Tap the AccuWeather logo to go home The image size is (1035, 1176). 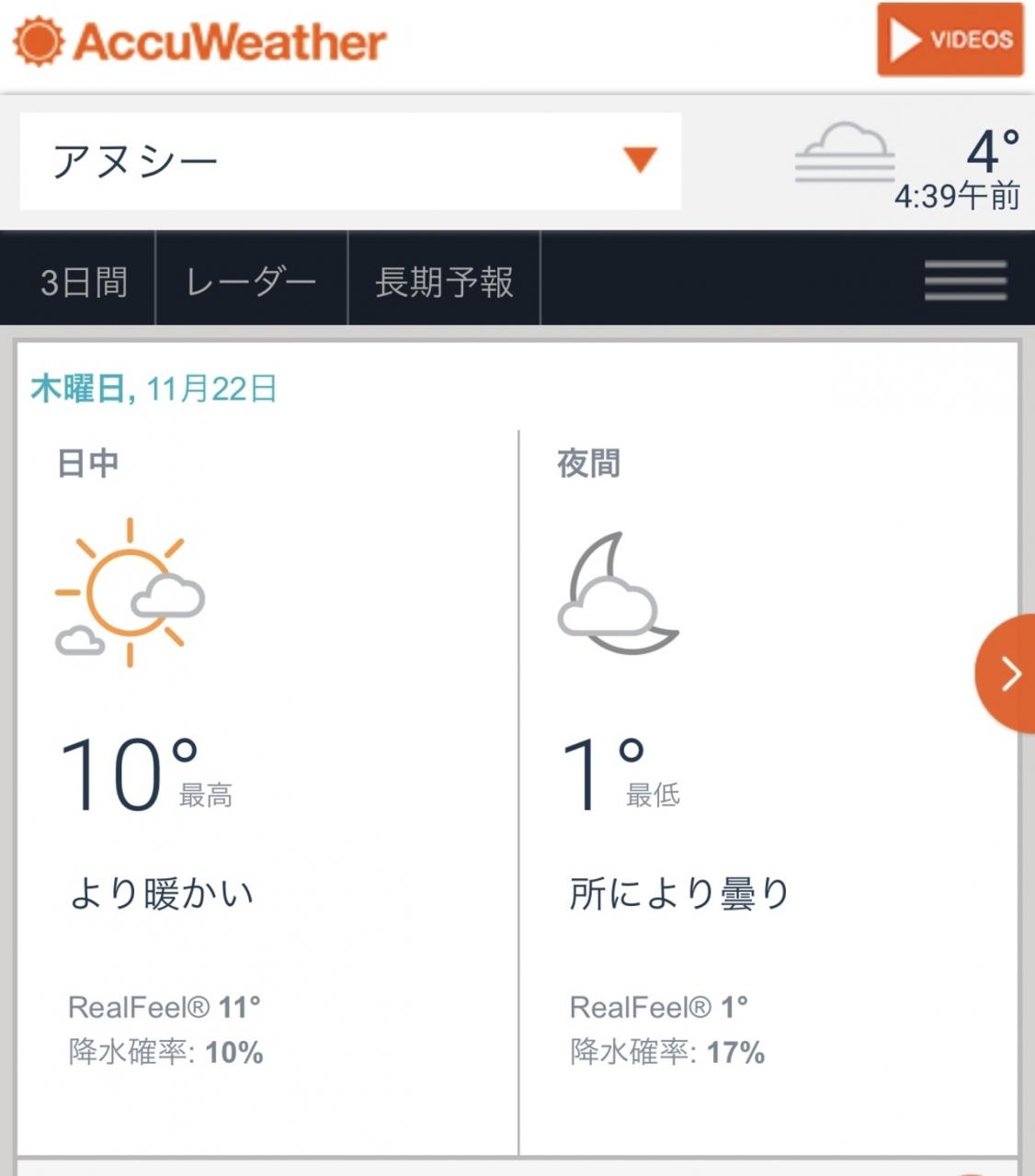coord(199,41)
